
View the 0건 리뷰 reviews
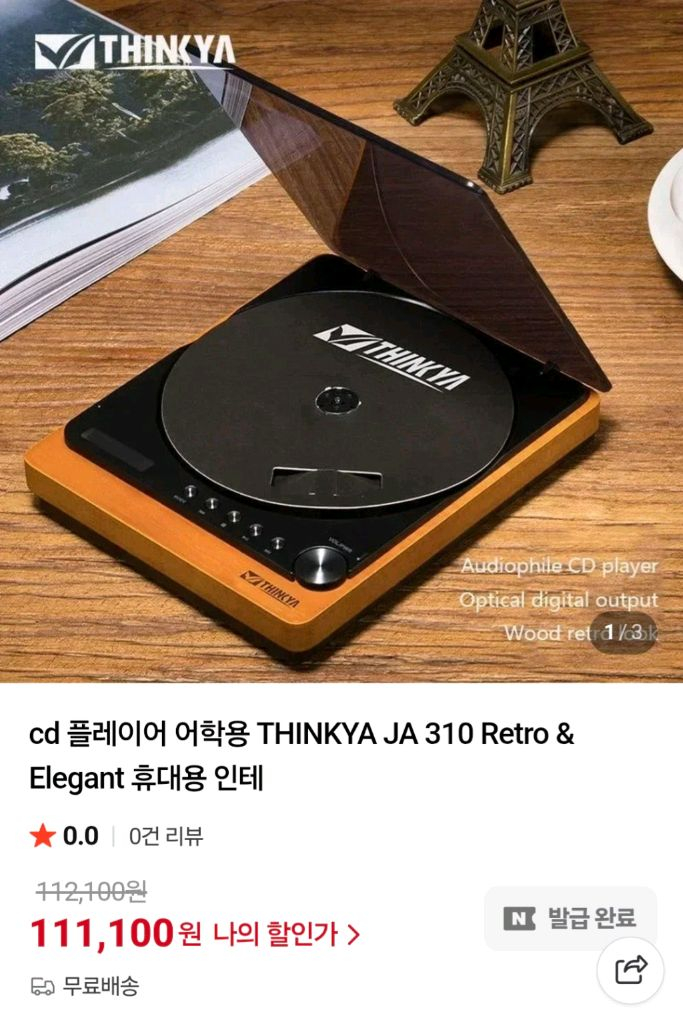(x=166, y=836)
